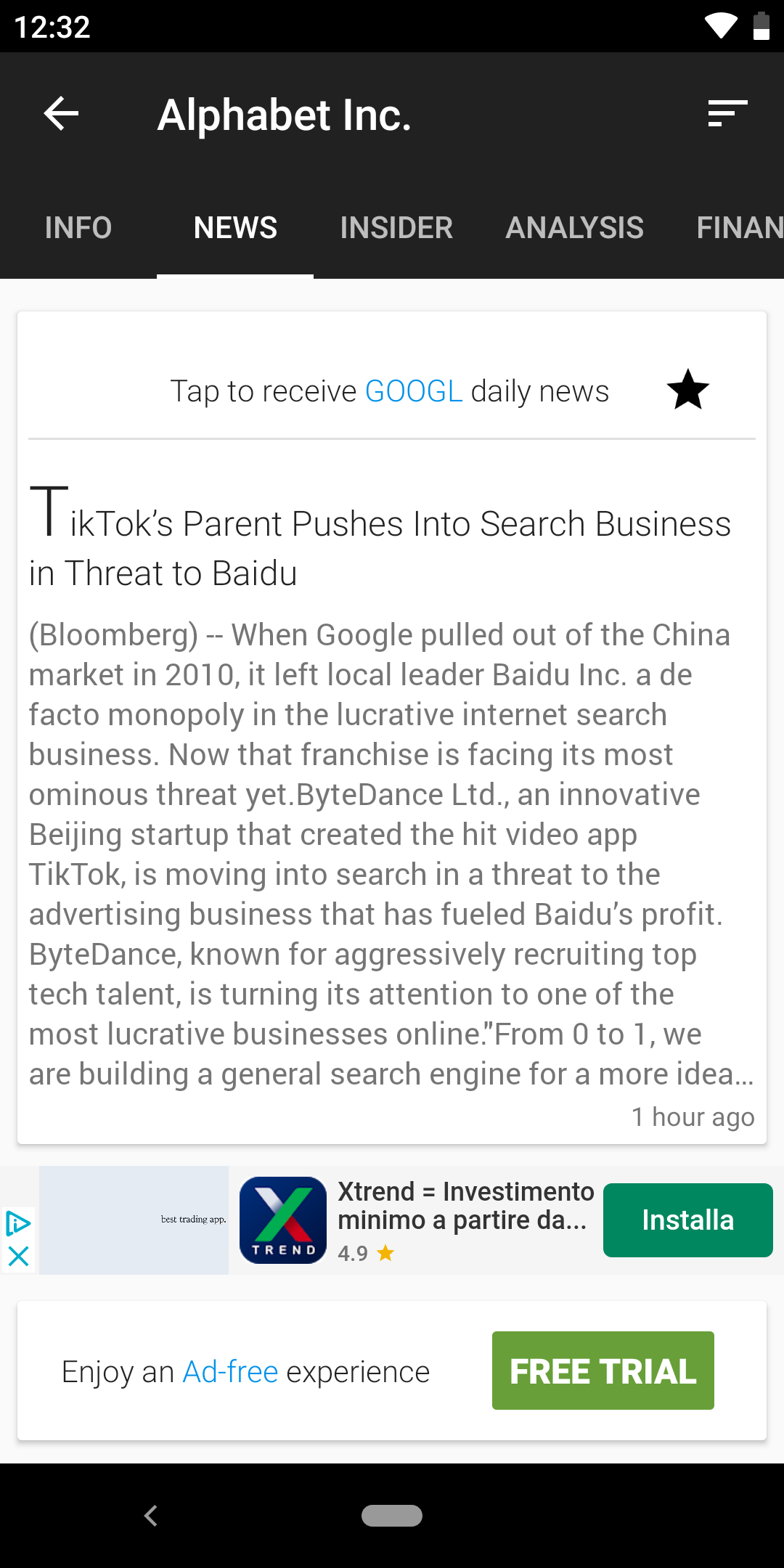784x1568 pixels.
Task: Switch to the INSIDER tab
Action: tap(396, 228)
